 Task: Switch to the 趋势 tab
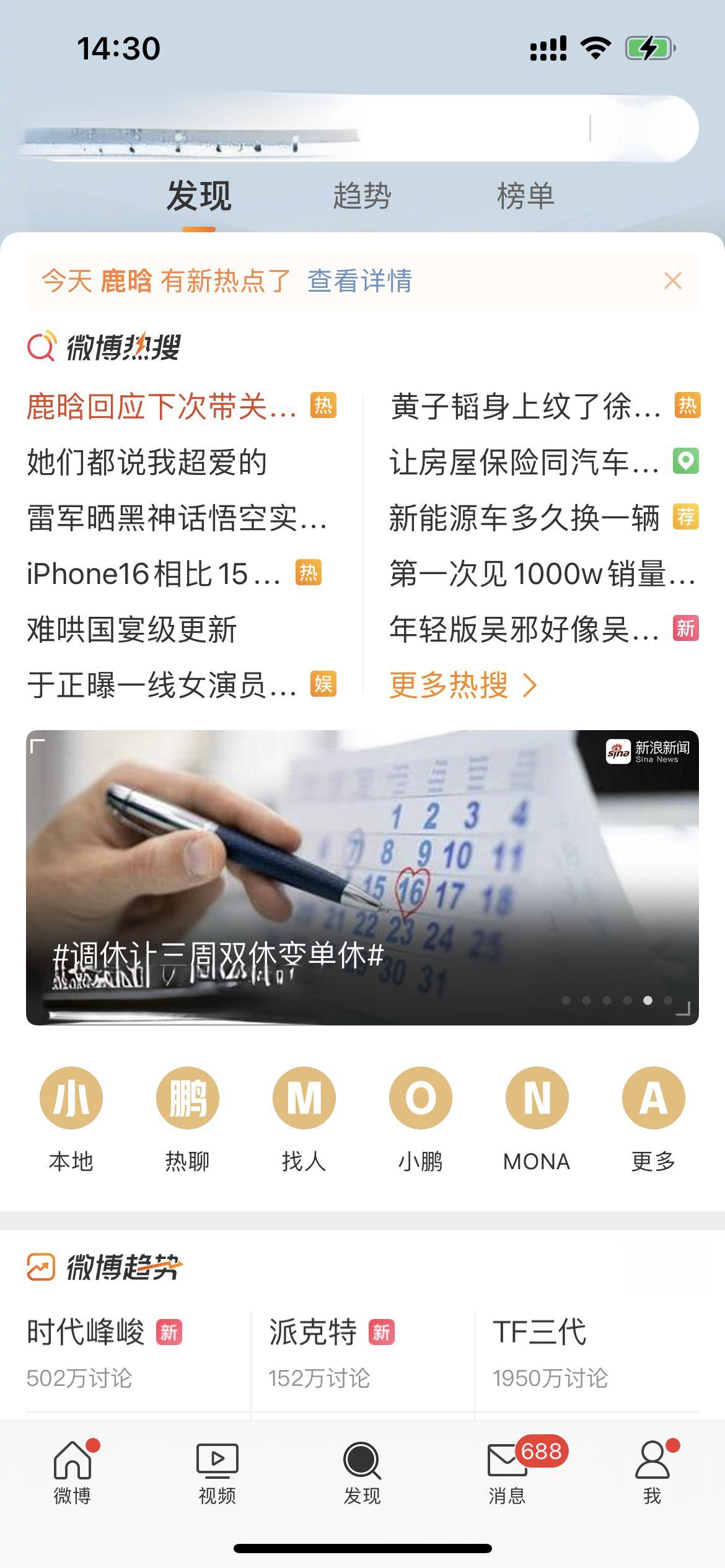[x=362, y=196]
